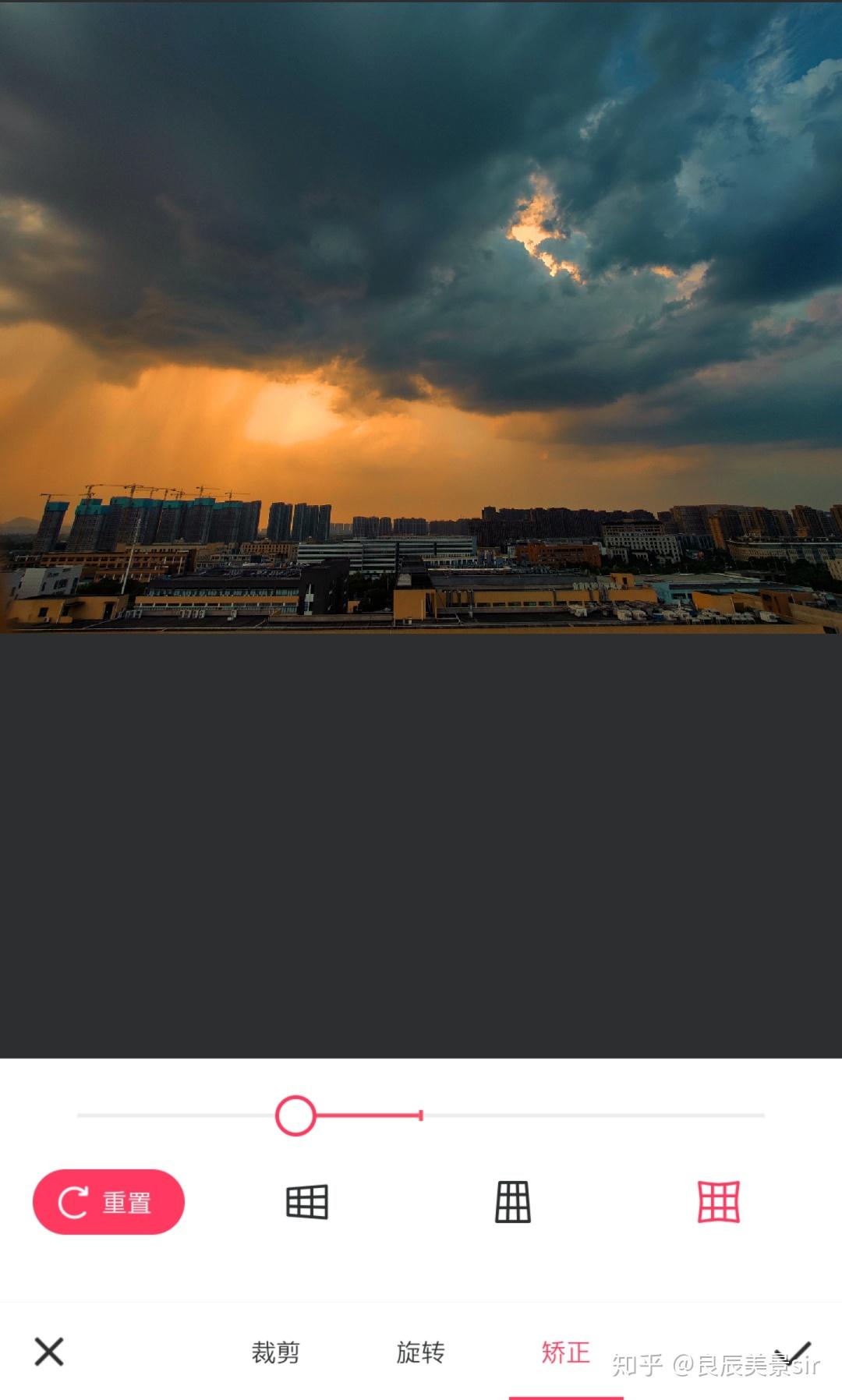This screenshot has height=1400, width=842.
Task: Select the horizontal perspective correction icon
Action: (x=307, y=1201)
